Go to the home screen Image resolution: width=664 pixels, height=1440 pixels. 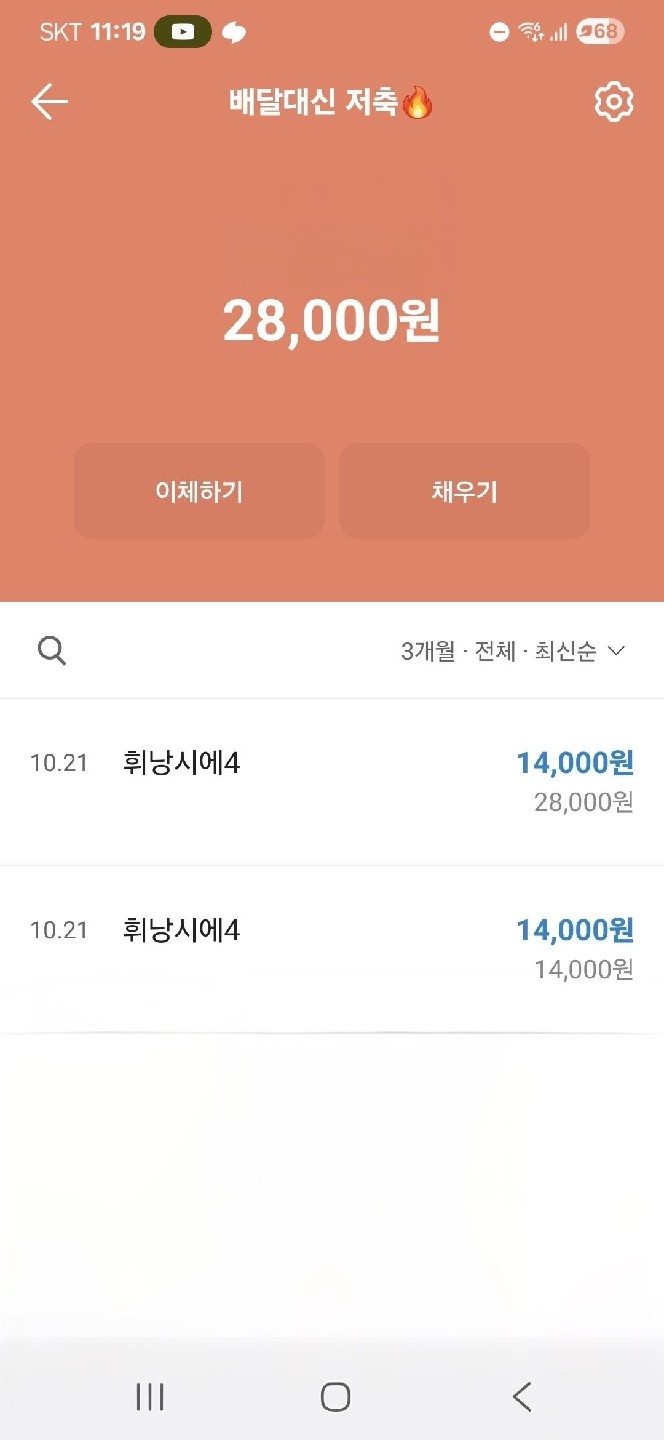(x=335, y=1397)
